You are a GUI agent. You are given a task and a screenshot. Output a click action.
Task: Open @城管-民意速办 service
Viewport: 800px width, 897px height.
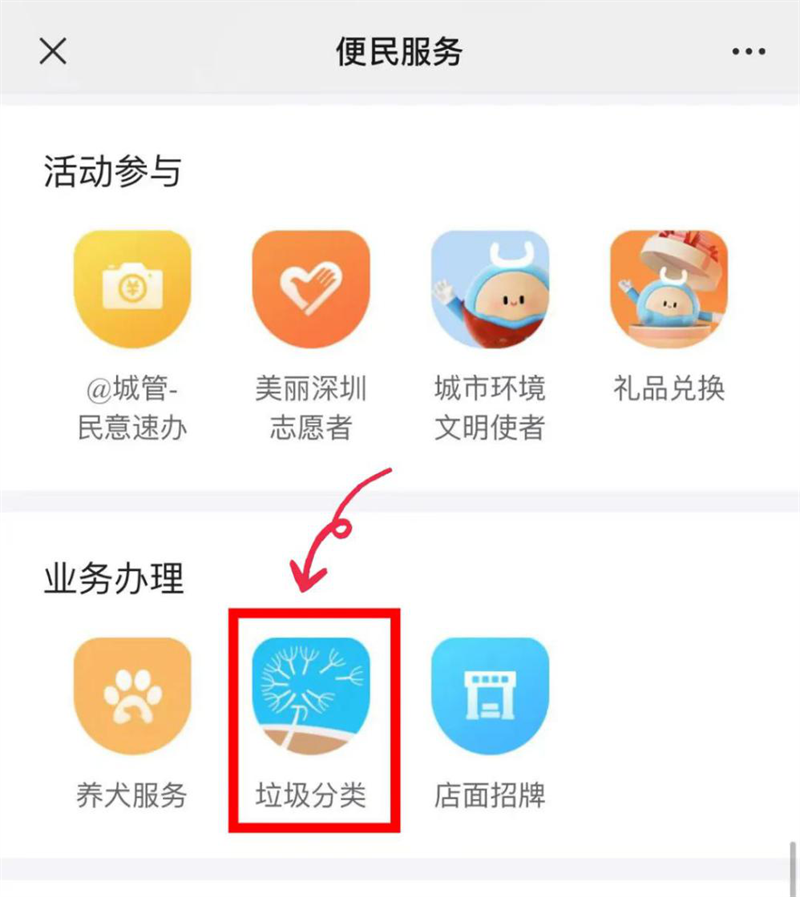(x=132, y=289)
